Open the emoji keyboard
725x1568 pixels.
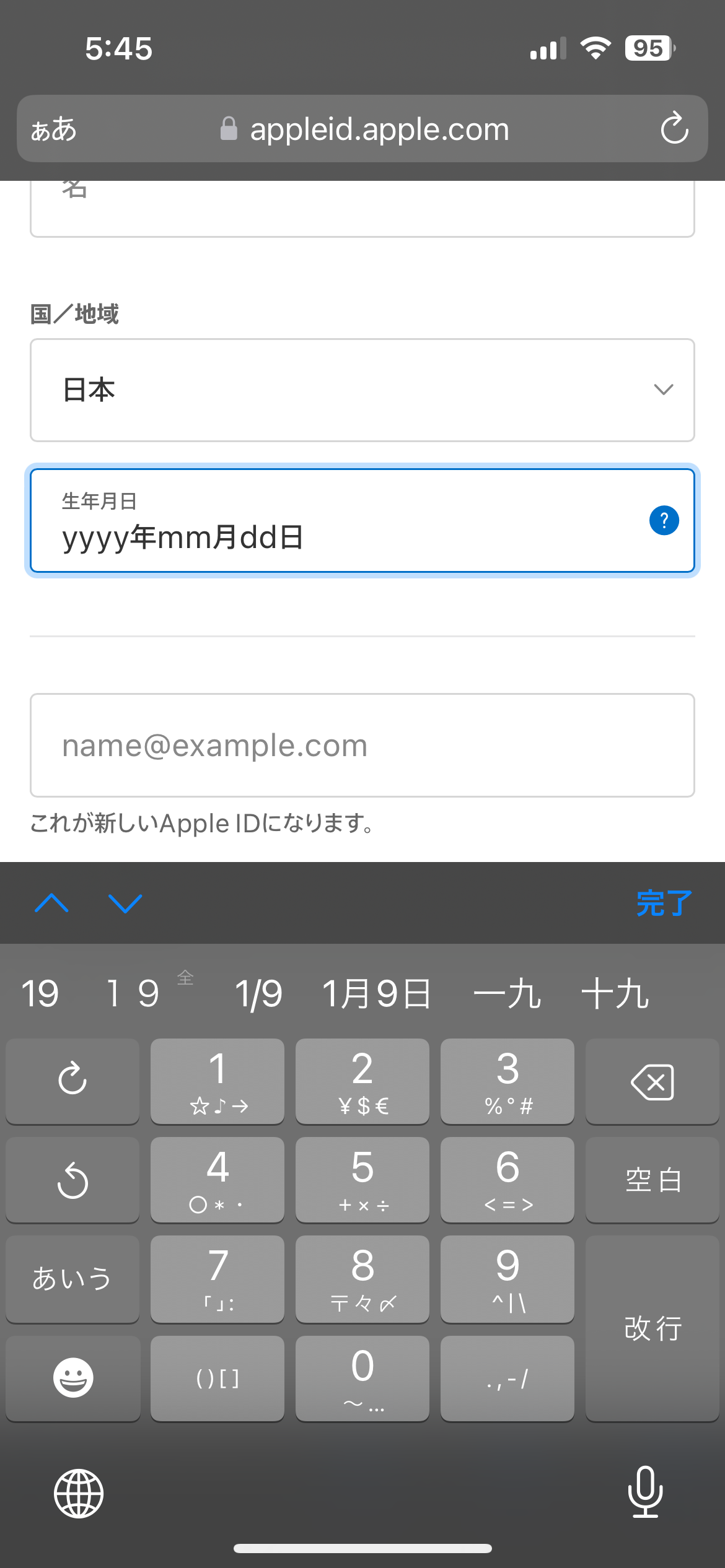[73, 1377]
